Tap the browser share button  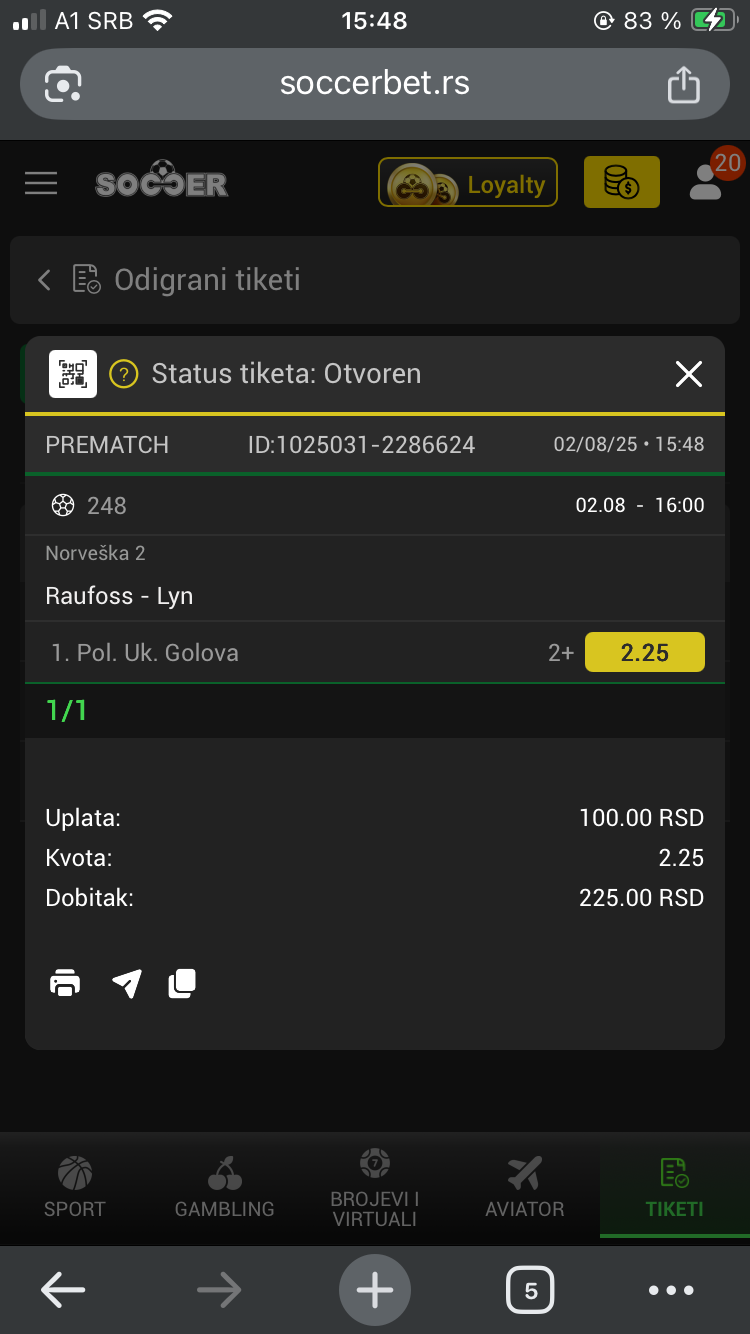684,84
